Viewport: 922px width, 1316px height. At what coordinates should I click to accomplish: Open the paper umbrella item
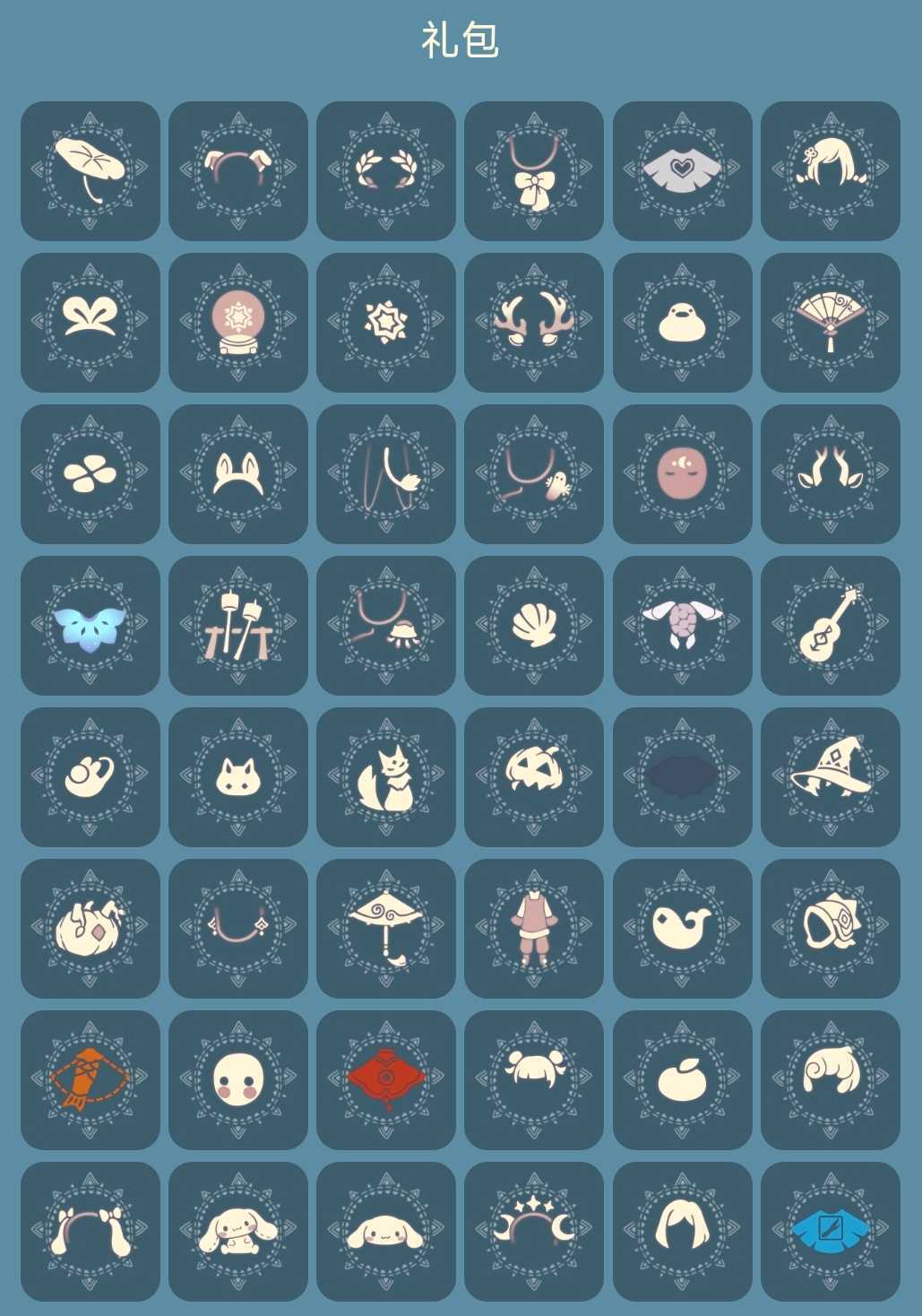(386, 928)
